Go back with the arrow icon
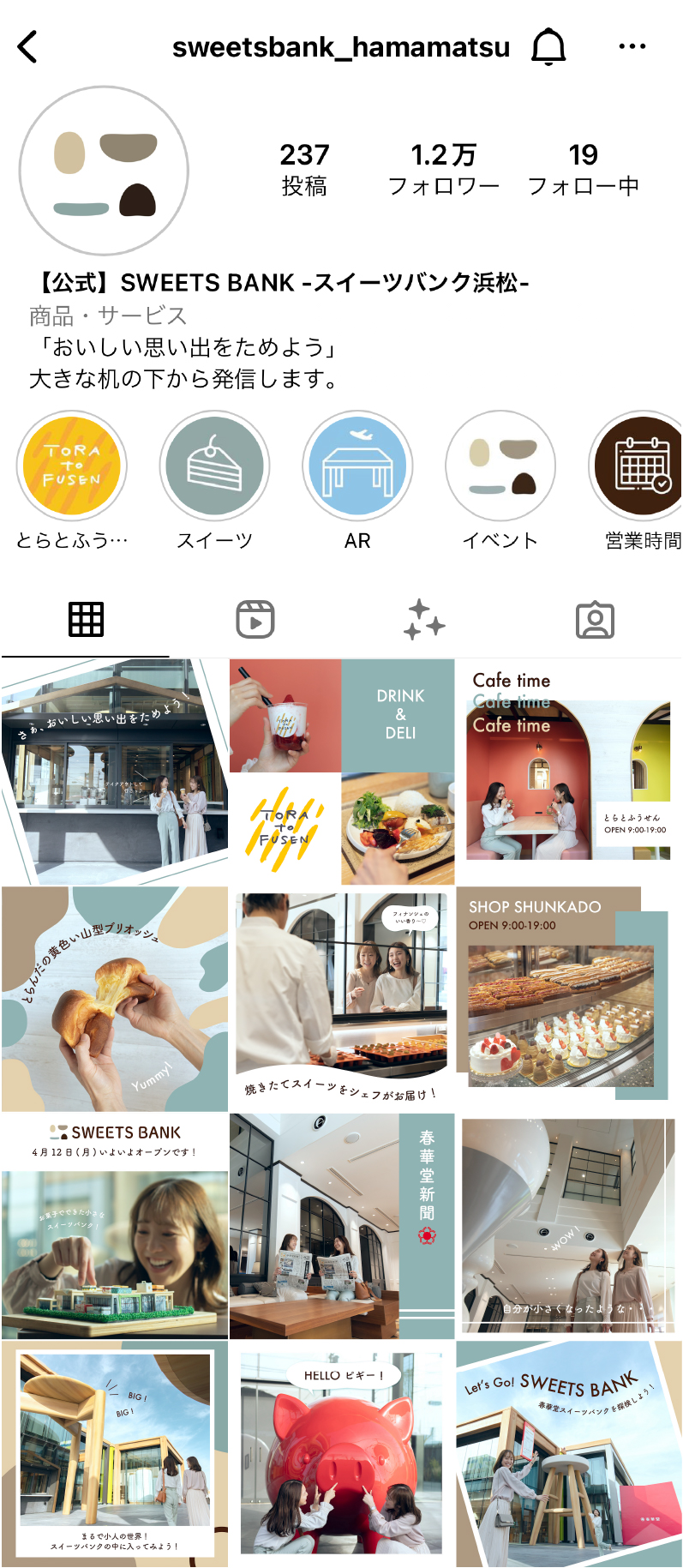Screen dimensions: 683x1568 click(28, 47)
